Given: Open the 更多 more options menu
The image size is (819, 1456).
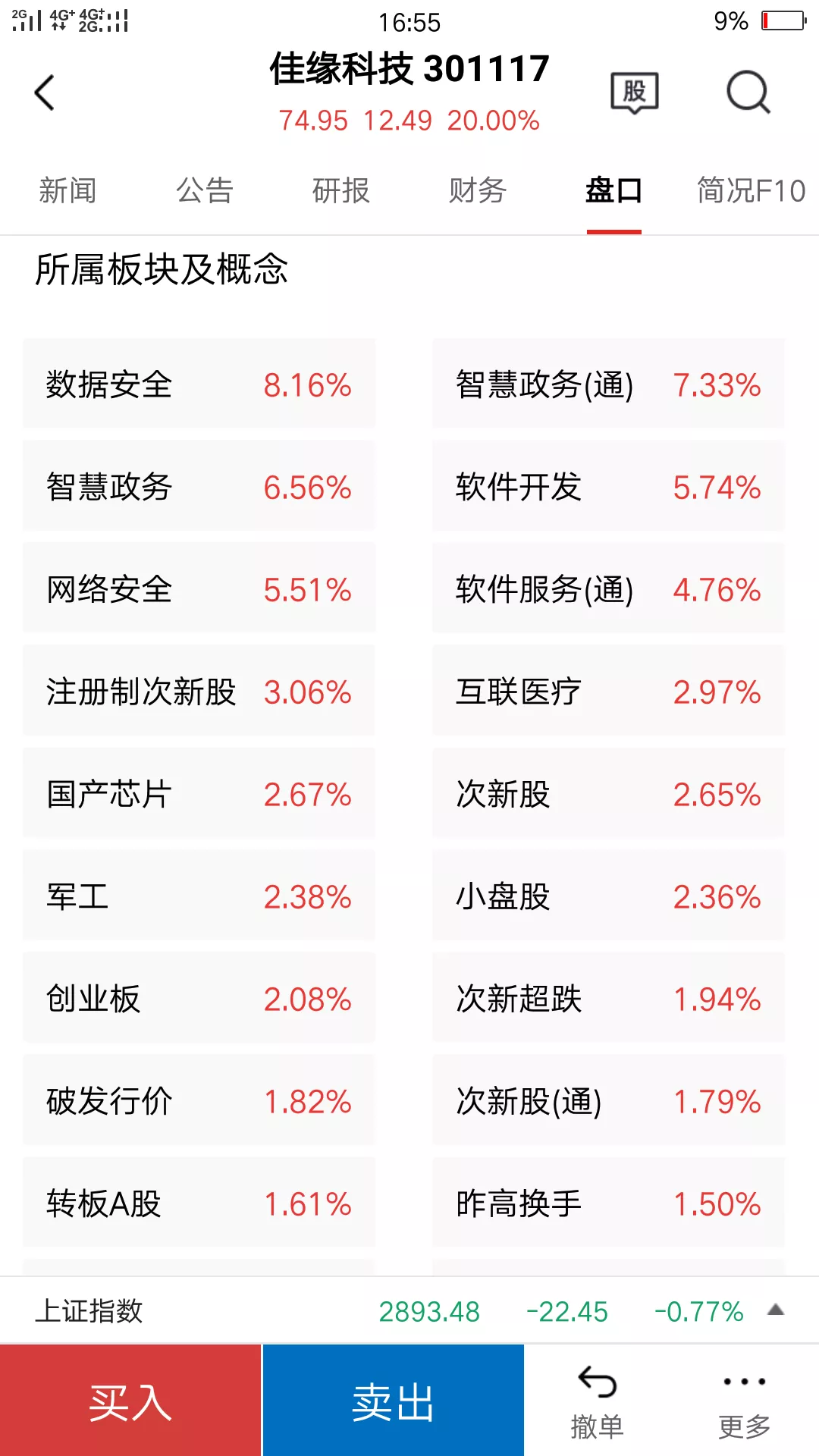Looking at the screenshot, I should 745,1402.
